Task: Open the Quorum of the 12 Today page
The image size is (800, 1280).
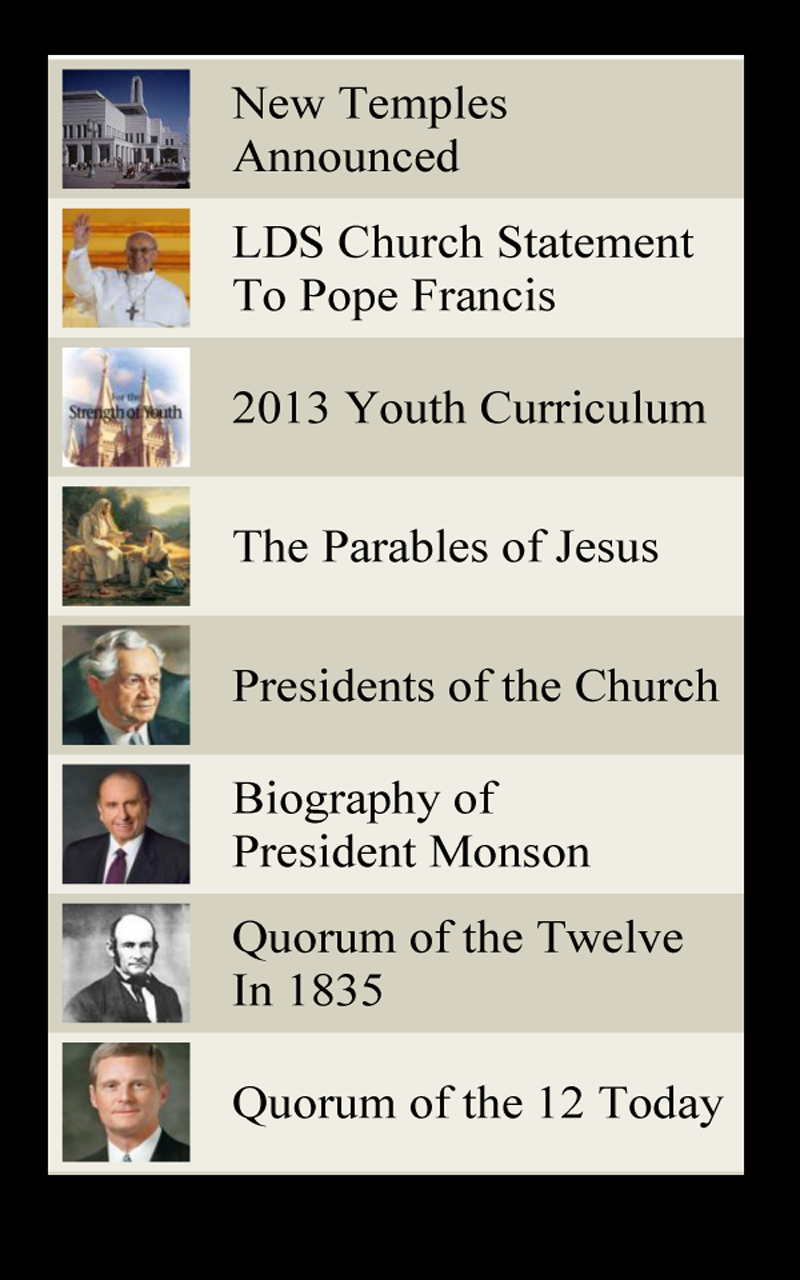Action: (450, 1101)
